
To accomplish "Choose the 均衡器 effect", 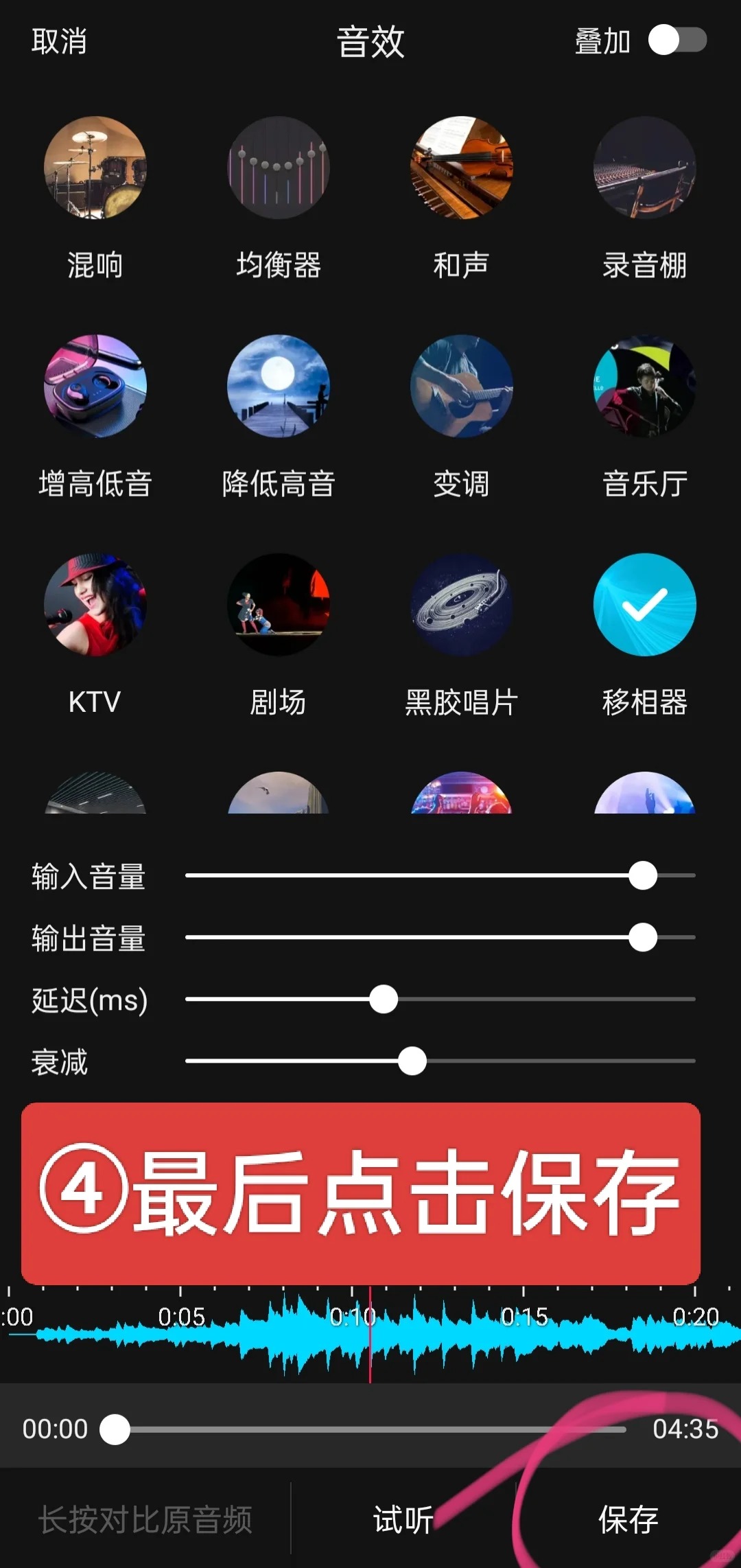I will (x=279, y=168).
